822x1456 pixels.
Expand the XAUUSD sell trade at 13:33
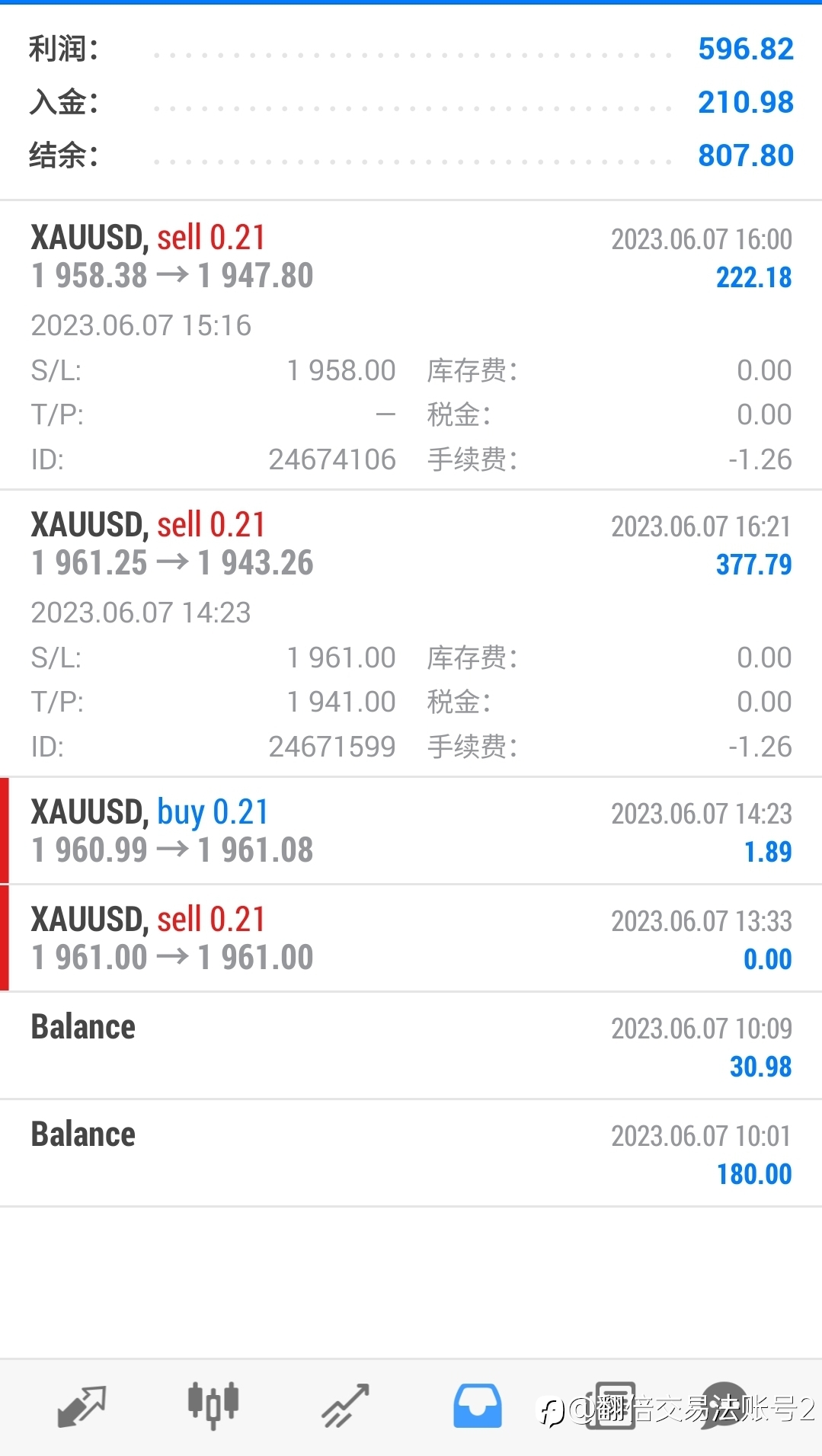[411, 938]
